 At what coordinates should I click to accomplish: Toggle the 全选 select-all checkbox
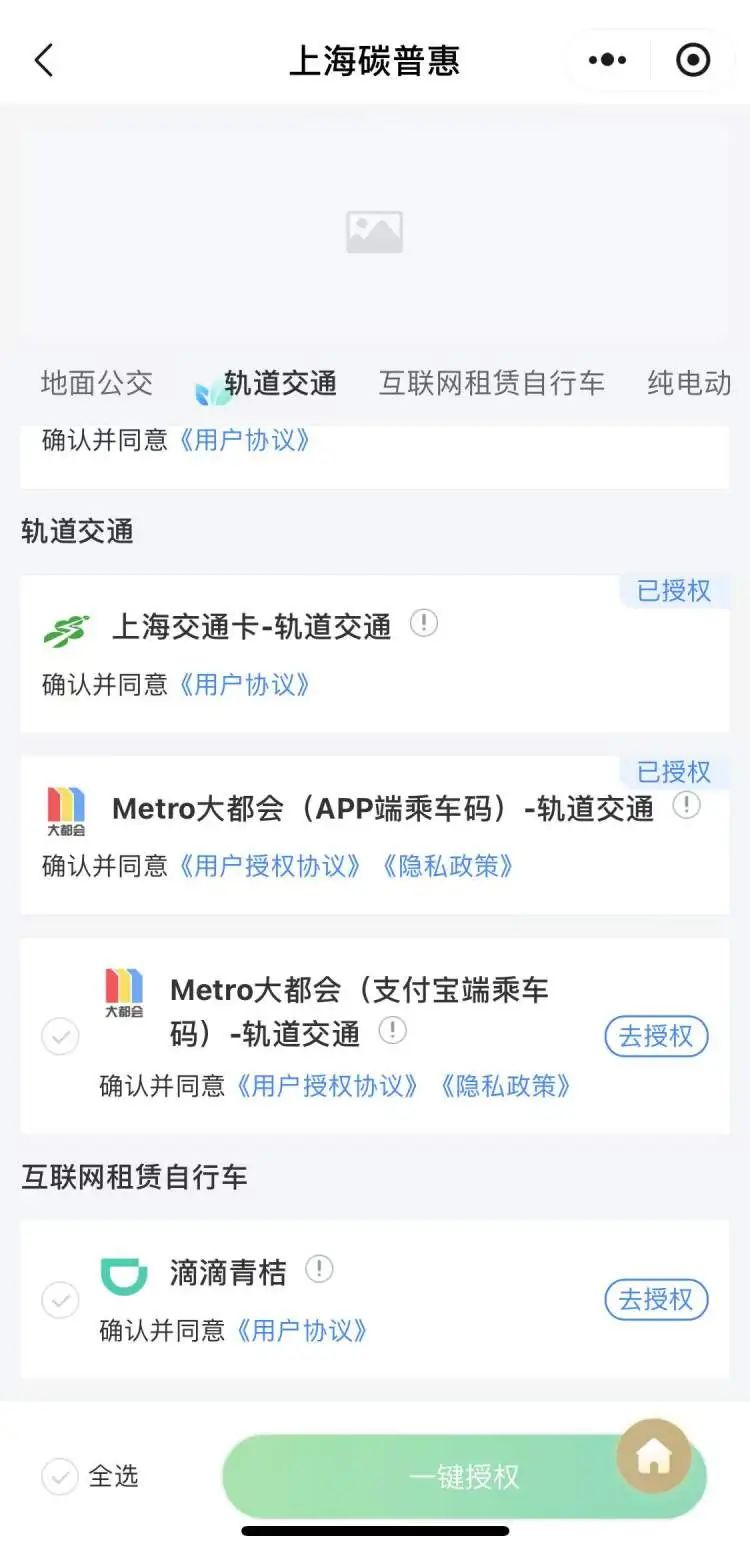[x=60, y=1474]
